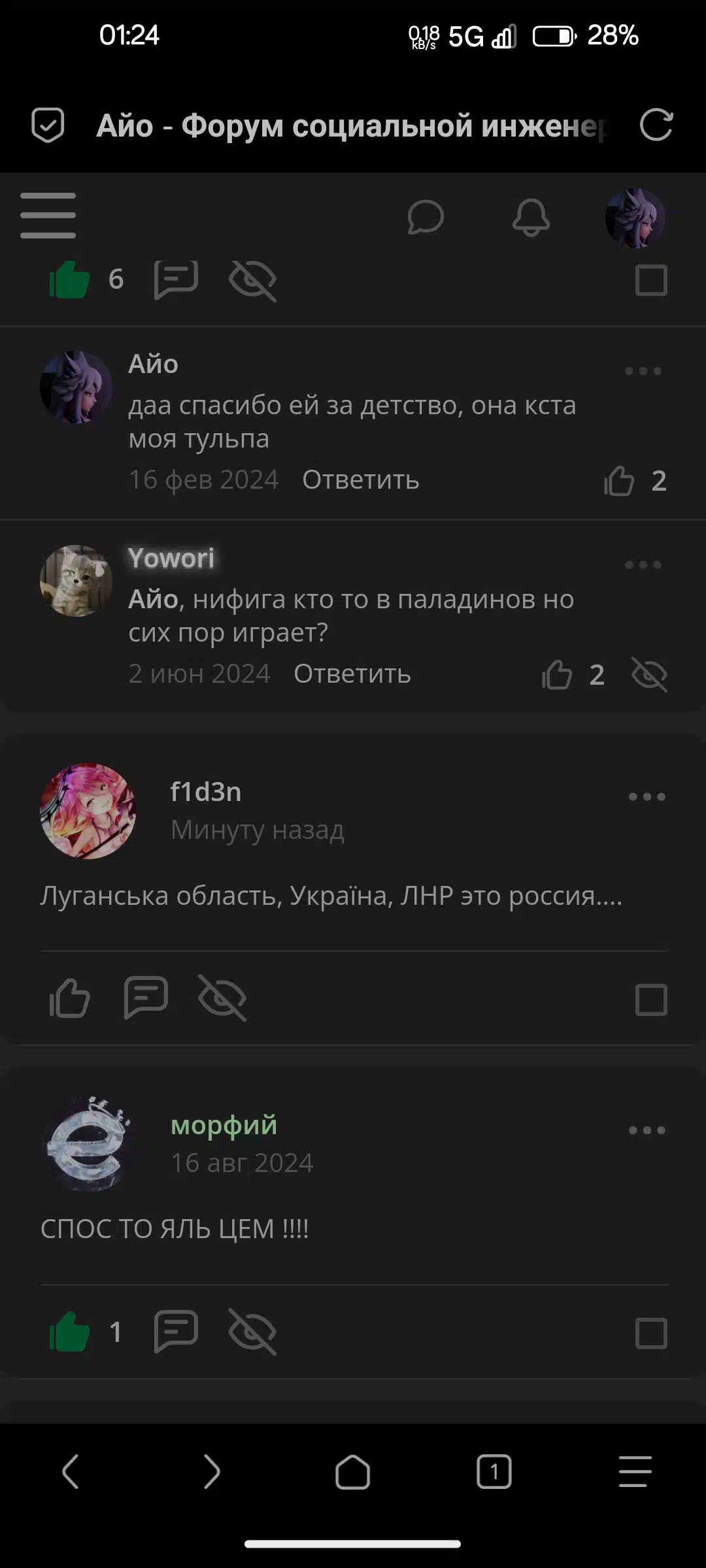Open морфий's profile name
This screenshot has width=706, height=1568.
click(224, 1125)
